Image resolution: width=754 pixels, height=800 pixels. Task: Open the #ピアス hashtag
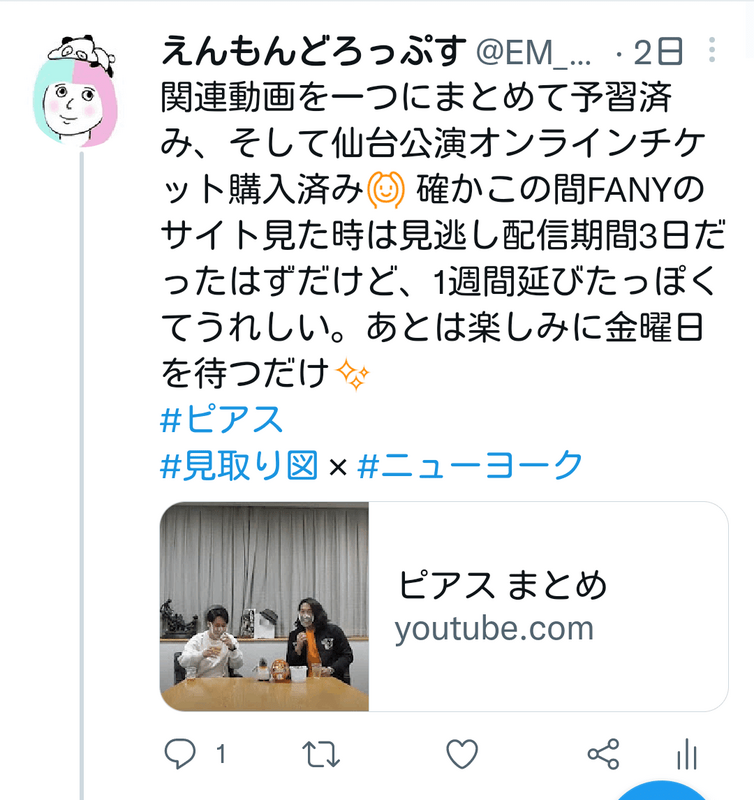click(x=221, y=419)
